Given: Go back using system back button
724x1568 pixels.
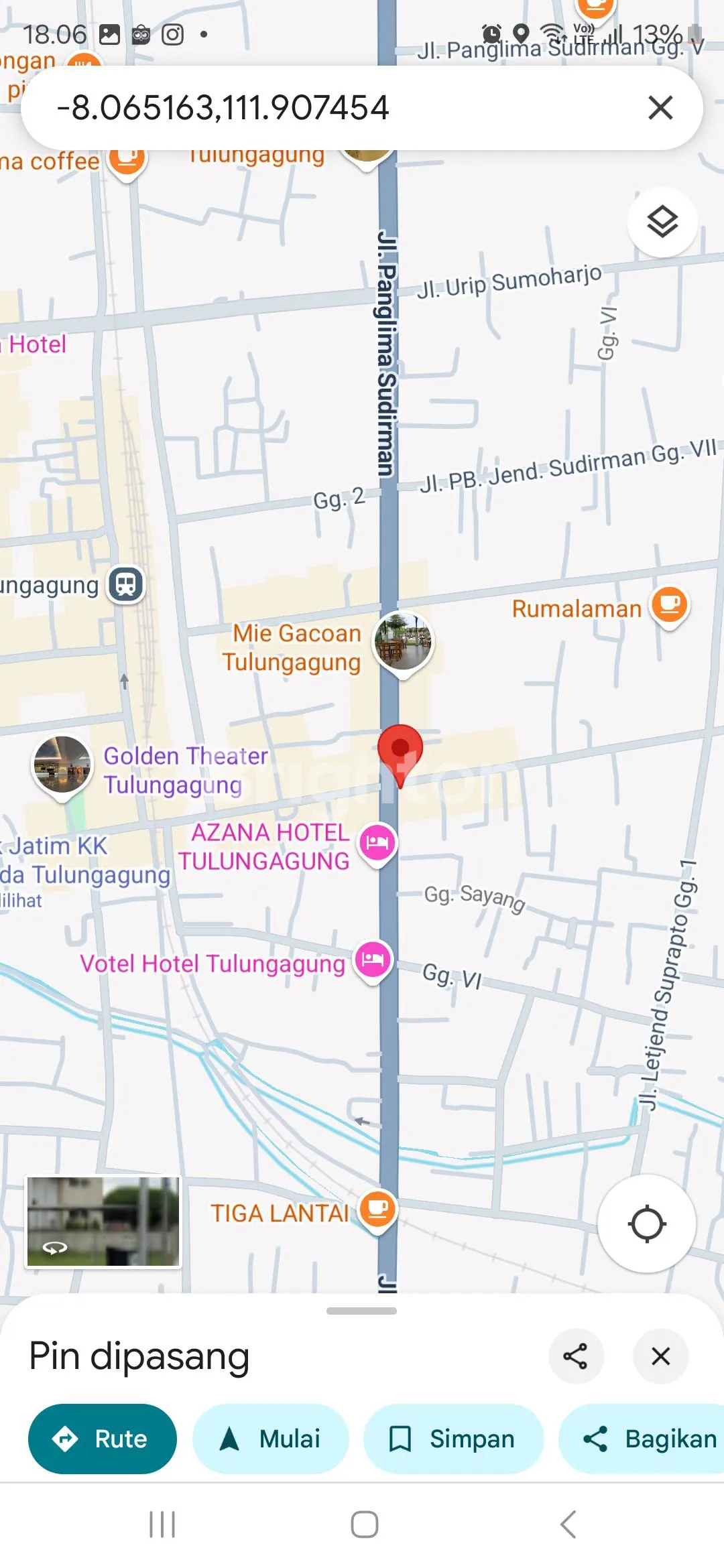Looking at the screenshot, I should tap(568, 1524).
